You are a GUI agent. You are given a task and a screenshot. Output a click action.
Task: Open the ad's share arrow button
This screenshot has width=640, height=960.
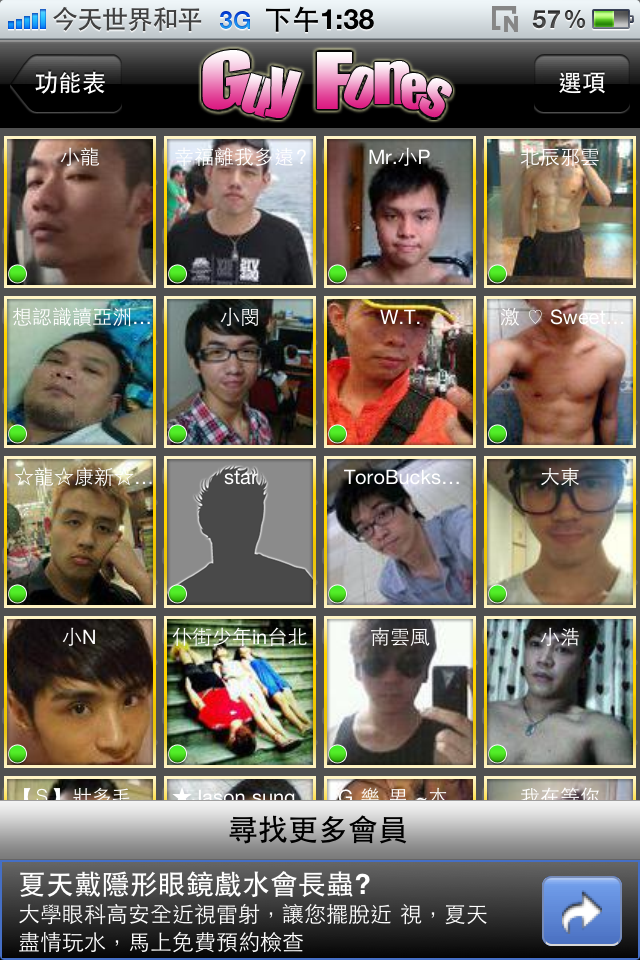(581, 911)
